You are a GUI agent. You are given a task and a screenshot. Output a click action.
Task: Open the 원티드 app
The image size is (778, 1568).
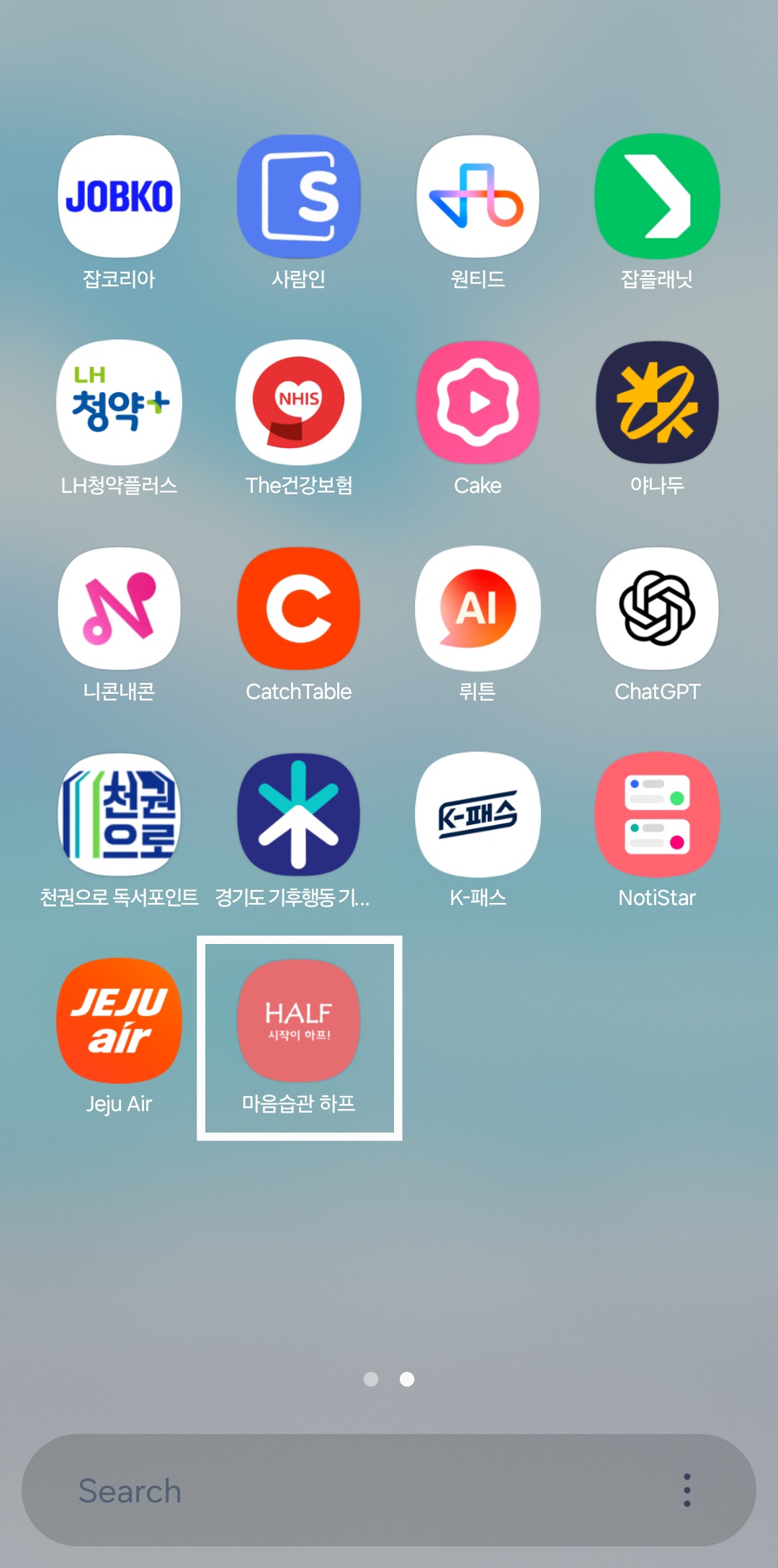(478, 197)
